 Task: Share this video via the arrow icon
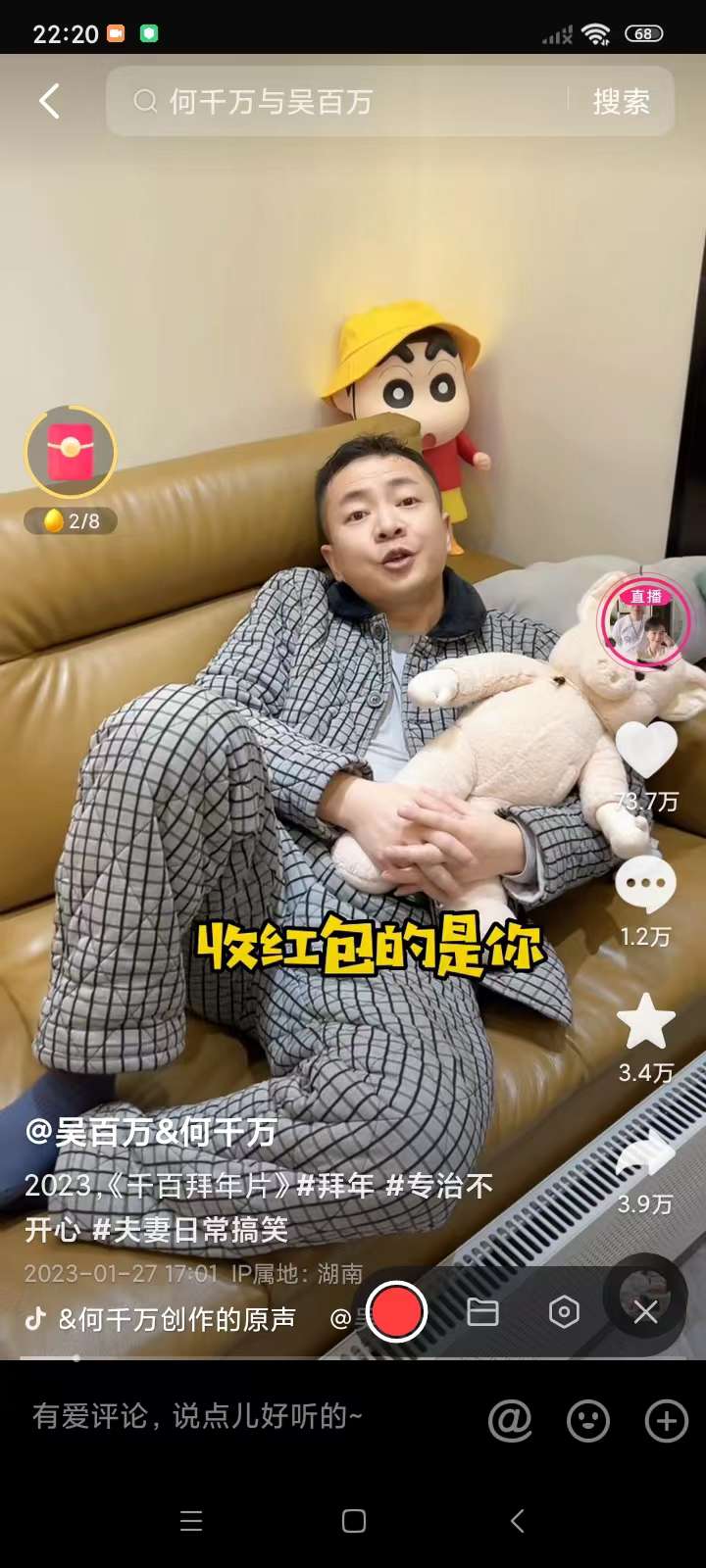(645, 1156)
